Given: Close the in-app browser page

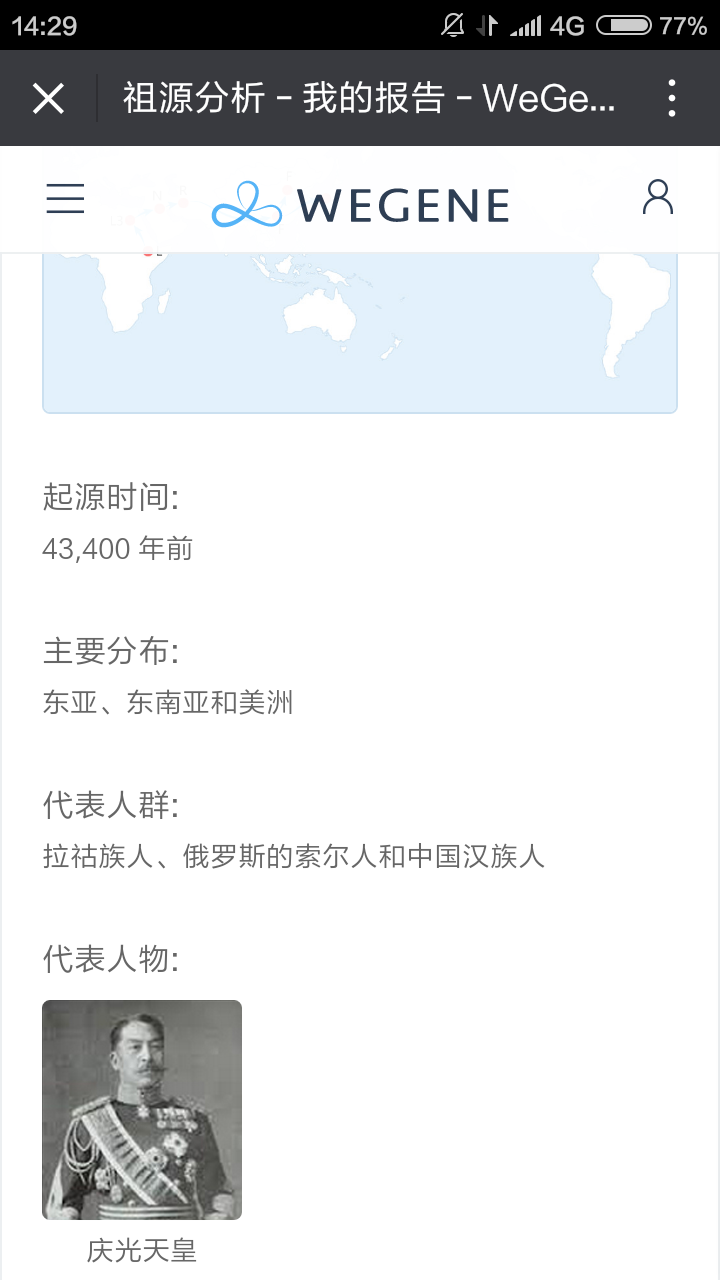Looking at the screenshot, I should click(x=48, y=98).
